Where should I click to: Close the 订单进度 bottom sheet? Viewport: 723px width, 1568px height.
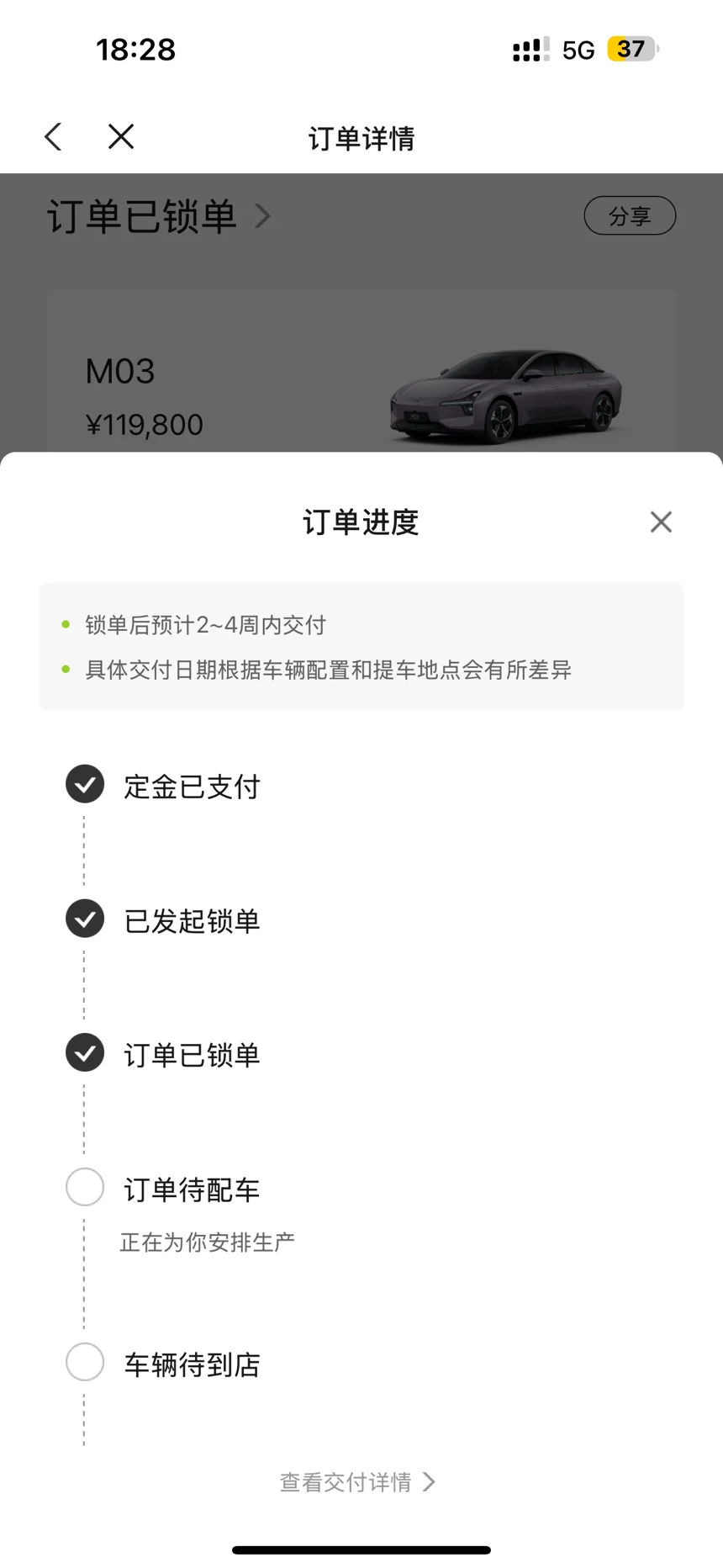pyautogui.click(x=661, y=522)
